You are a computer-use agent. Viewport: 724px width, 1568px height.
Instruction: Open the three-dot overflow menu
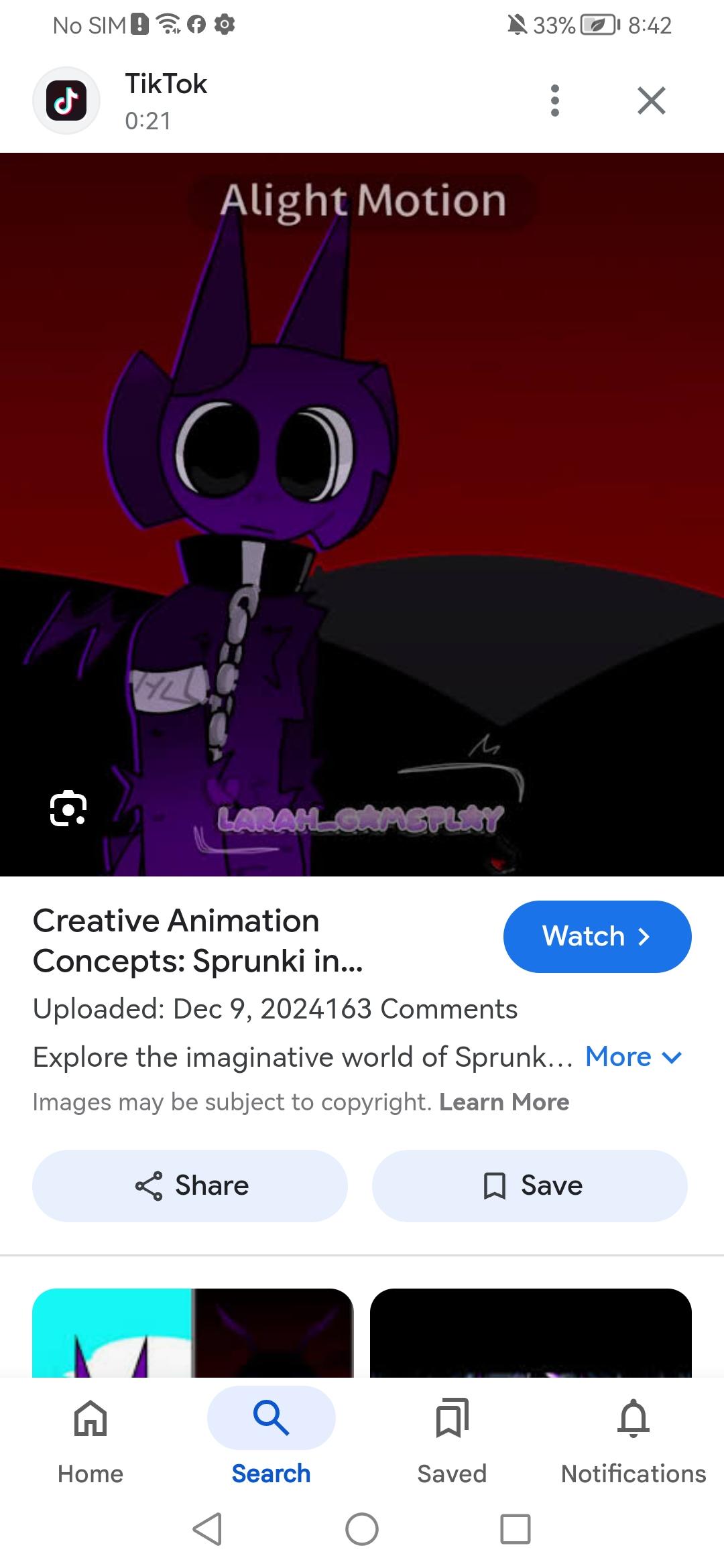pos(554,101)
